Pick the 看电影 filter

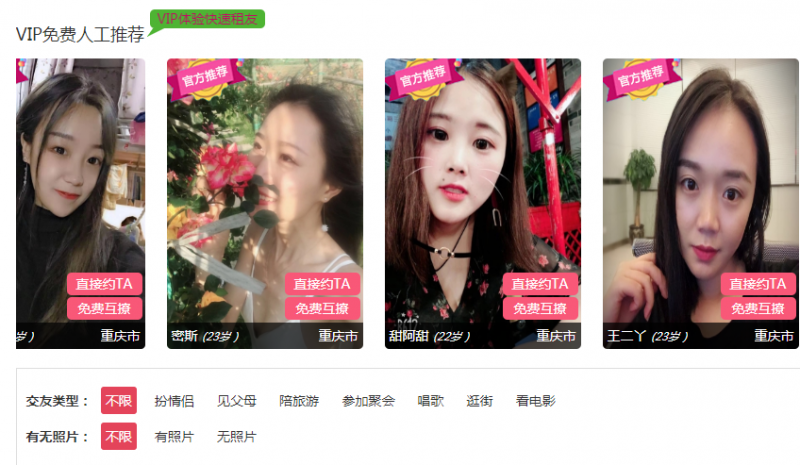click(535, 401)
